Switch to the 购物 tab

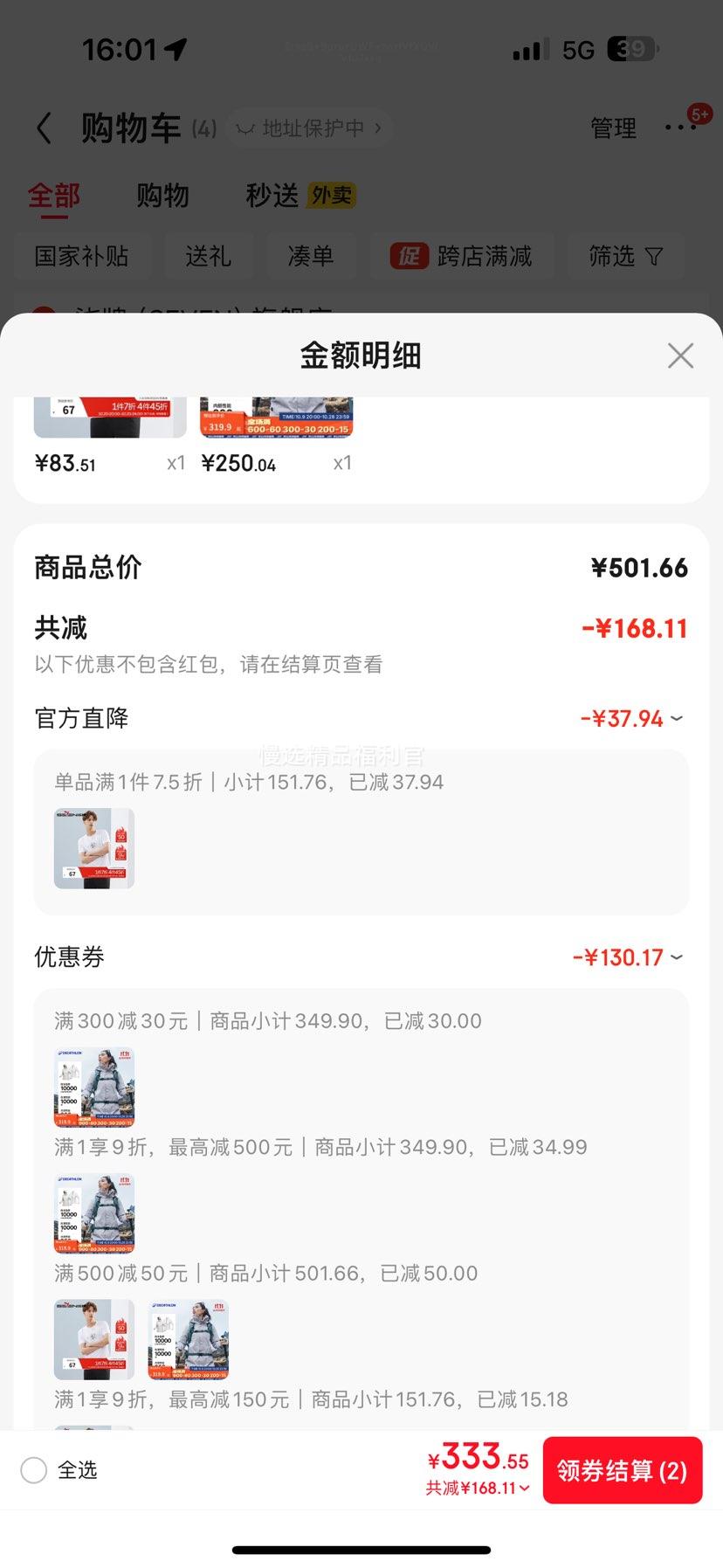coord(162,195)
